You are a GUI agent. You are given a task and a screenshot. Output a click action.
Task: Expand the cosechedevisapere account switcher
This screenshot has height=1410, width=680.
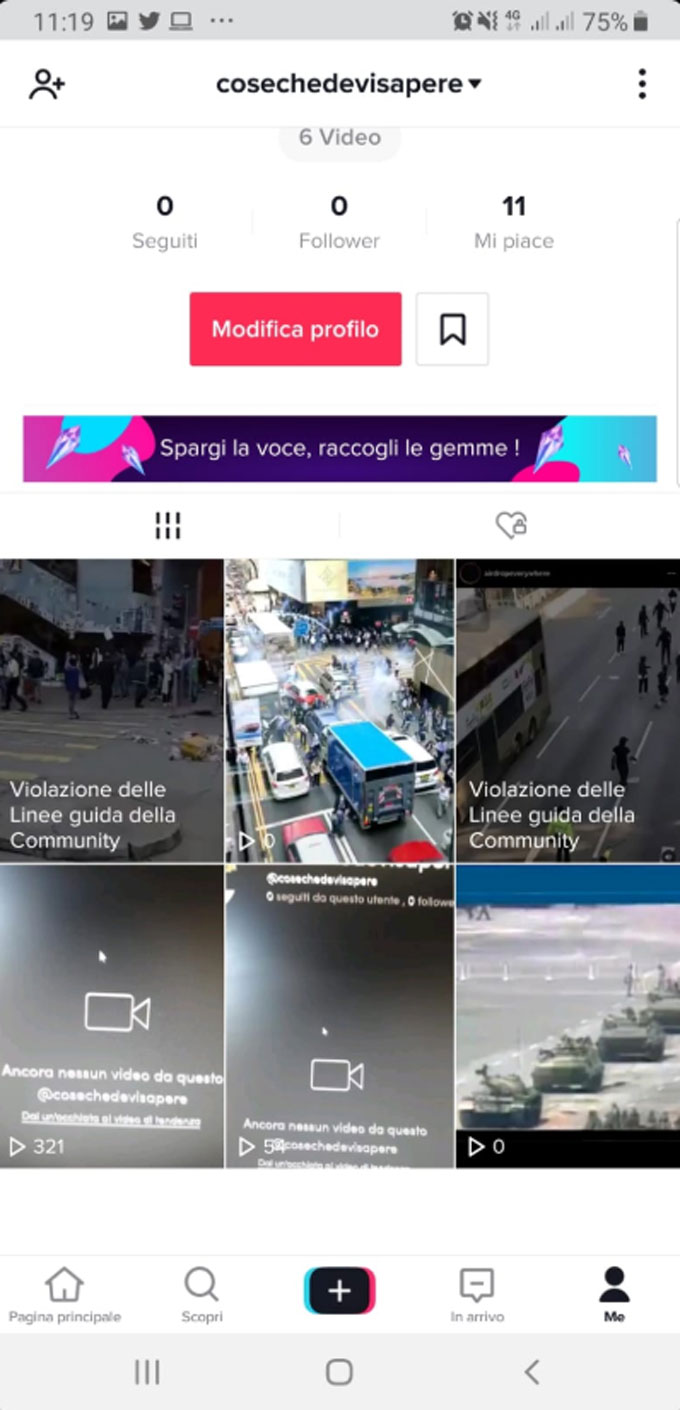pos(348,84)
